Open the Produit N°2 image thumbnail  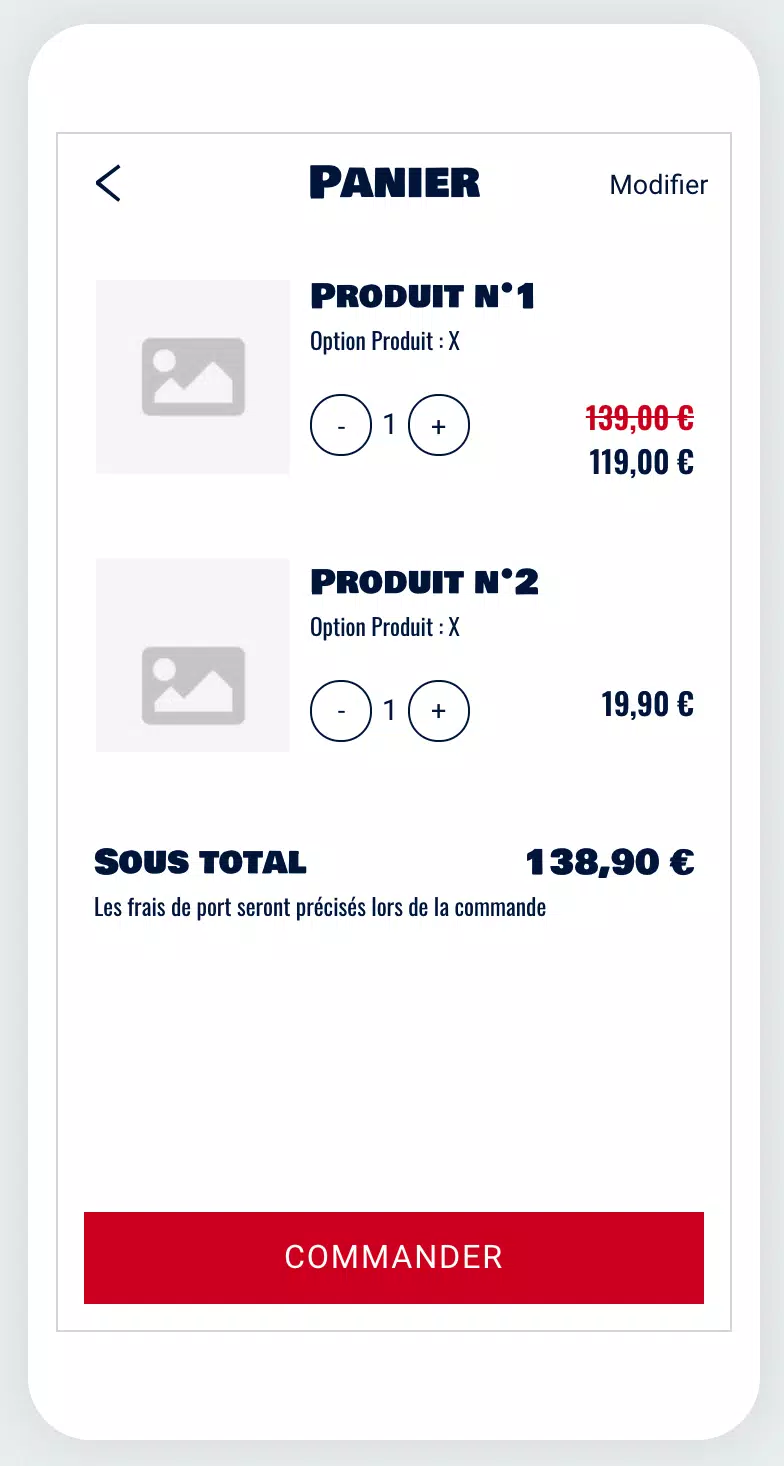[x=192, y=655]
